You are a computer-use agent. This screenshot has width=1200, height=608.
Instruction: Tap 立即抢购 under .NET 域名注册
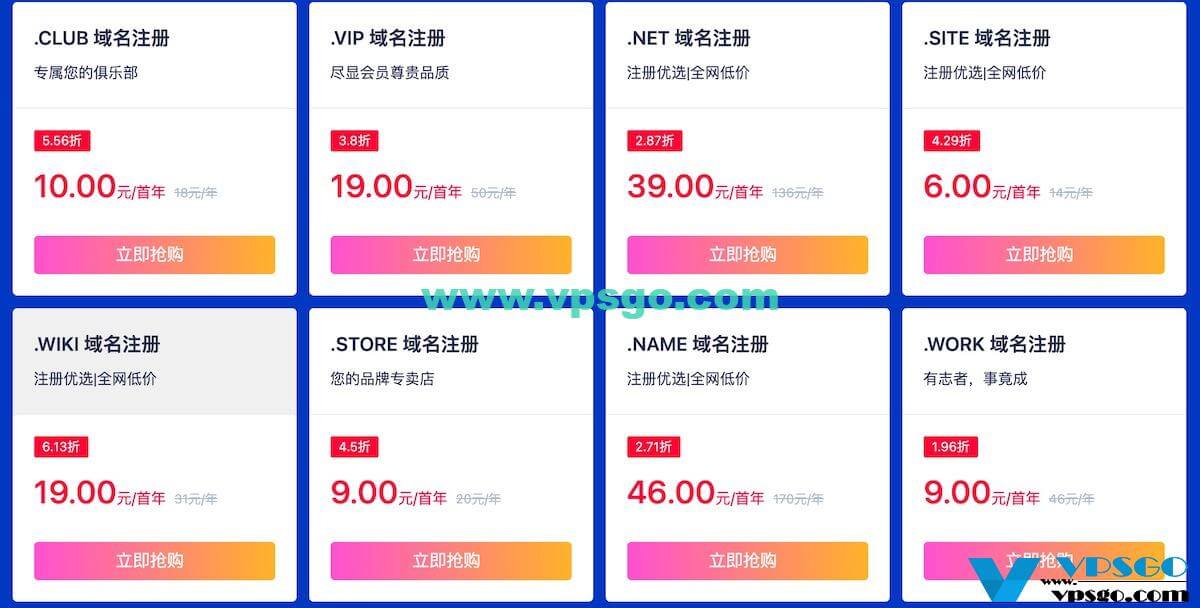tap(747, 255)
